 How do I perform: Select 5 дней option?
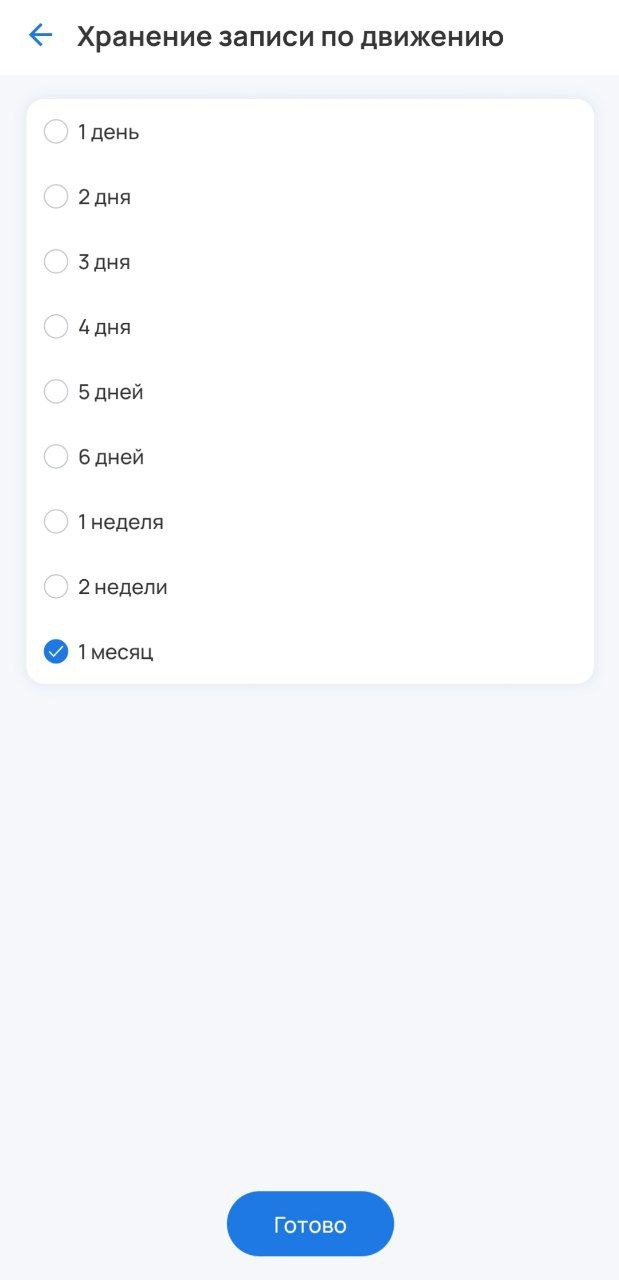[56, 392]
